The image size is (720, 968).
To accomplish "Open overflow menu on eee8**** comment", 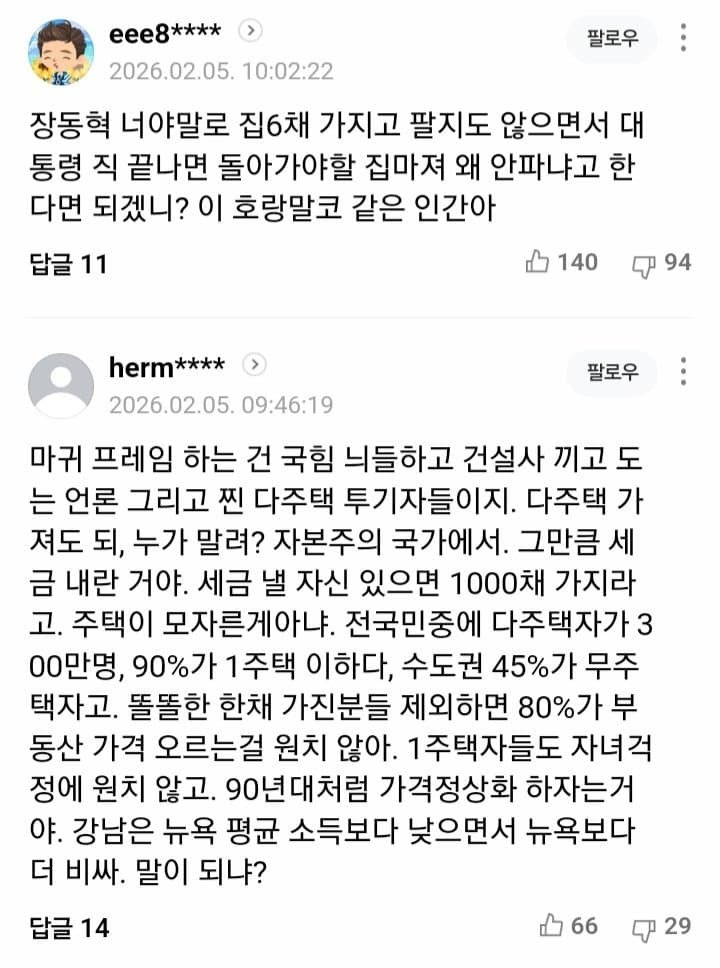I will click(x=684, y=39).
